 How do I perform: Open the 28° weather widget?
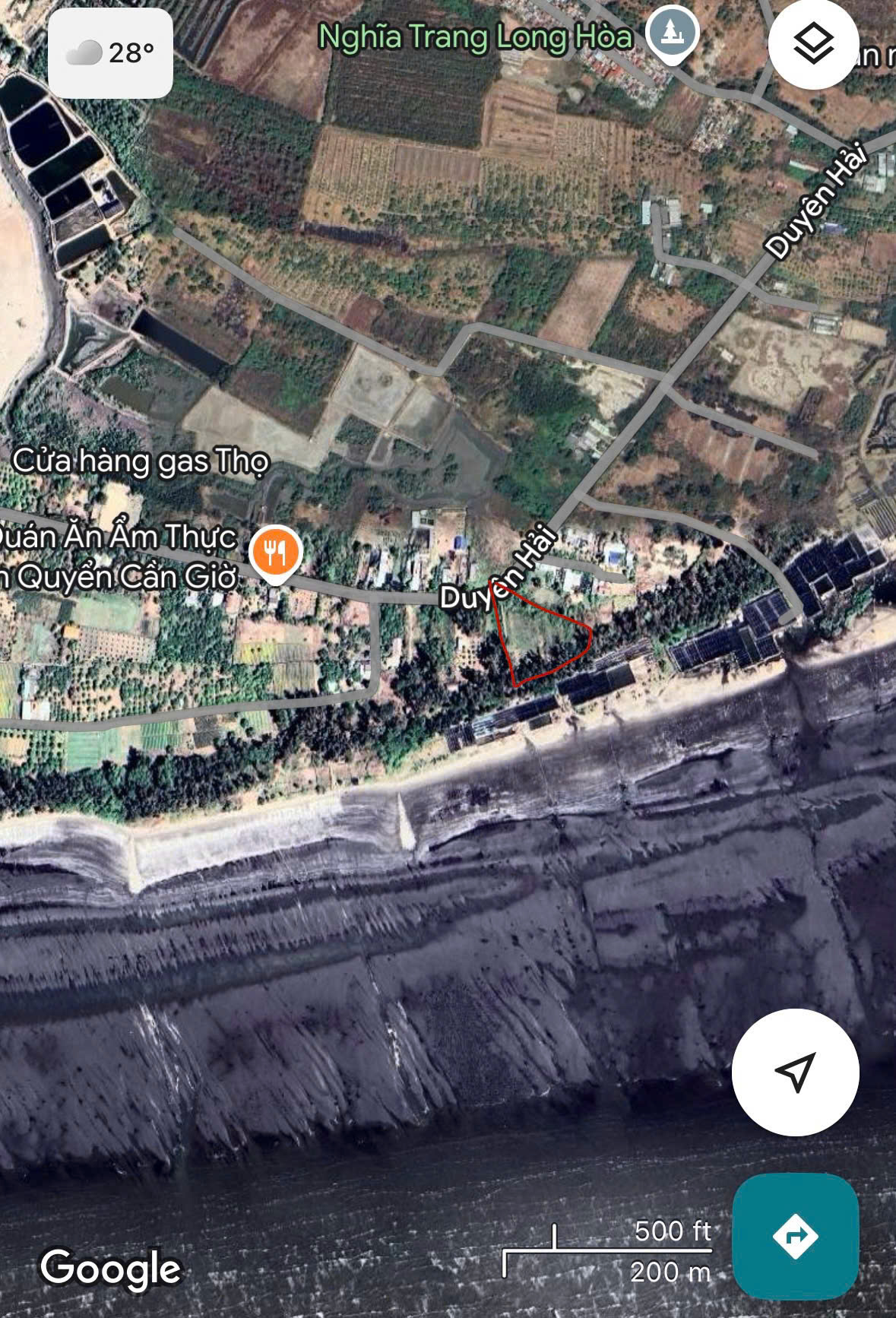pos(111,53)
